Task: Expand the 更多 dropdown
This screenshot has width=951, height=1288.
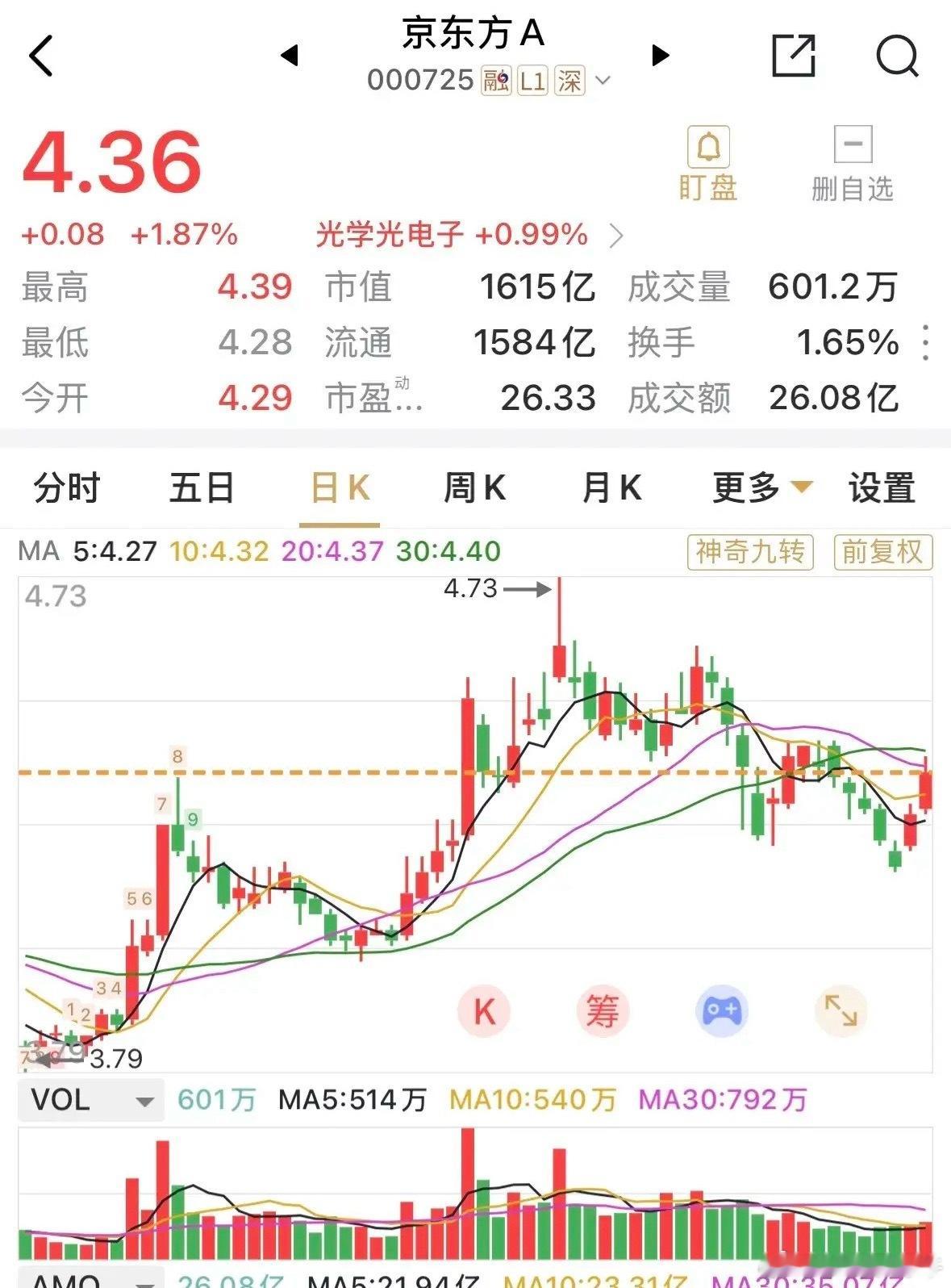Action: click(x=757, y=487)
